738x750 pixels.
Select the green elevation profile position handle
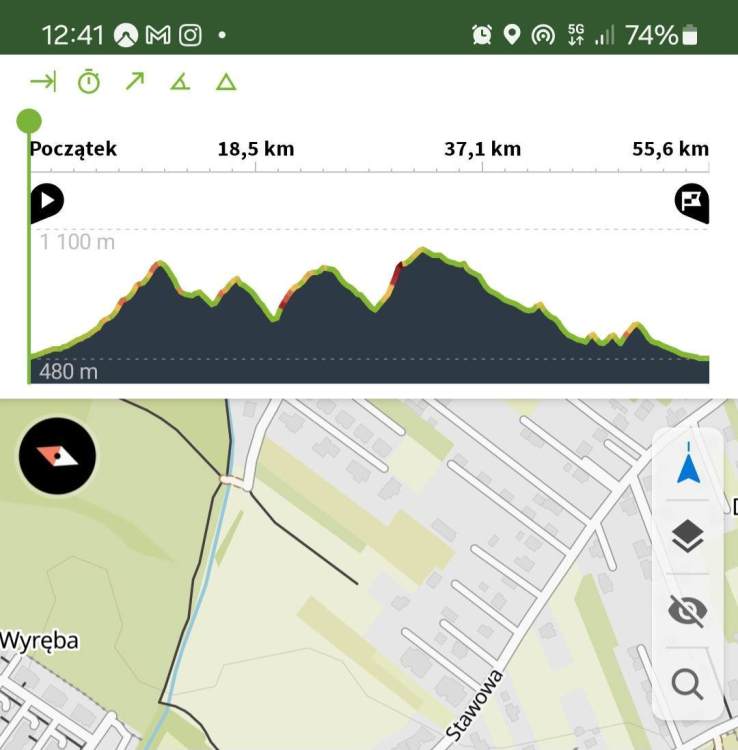(x=29, y=122)
